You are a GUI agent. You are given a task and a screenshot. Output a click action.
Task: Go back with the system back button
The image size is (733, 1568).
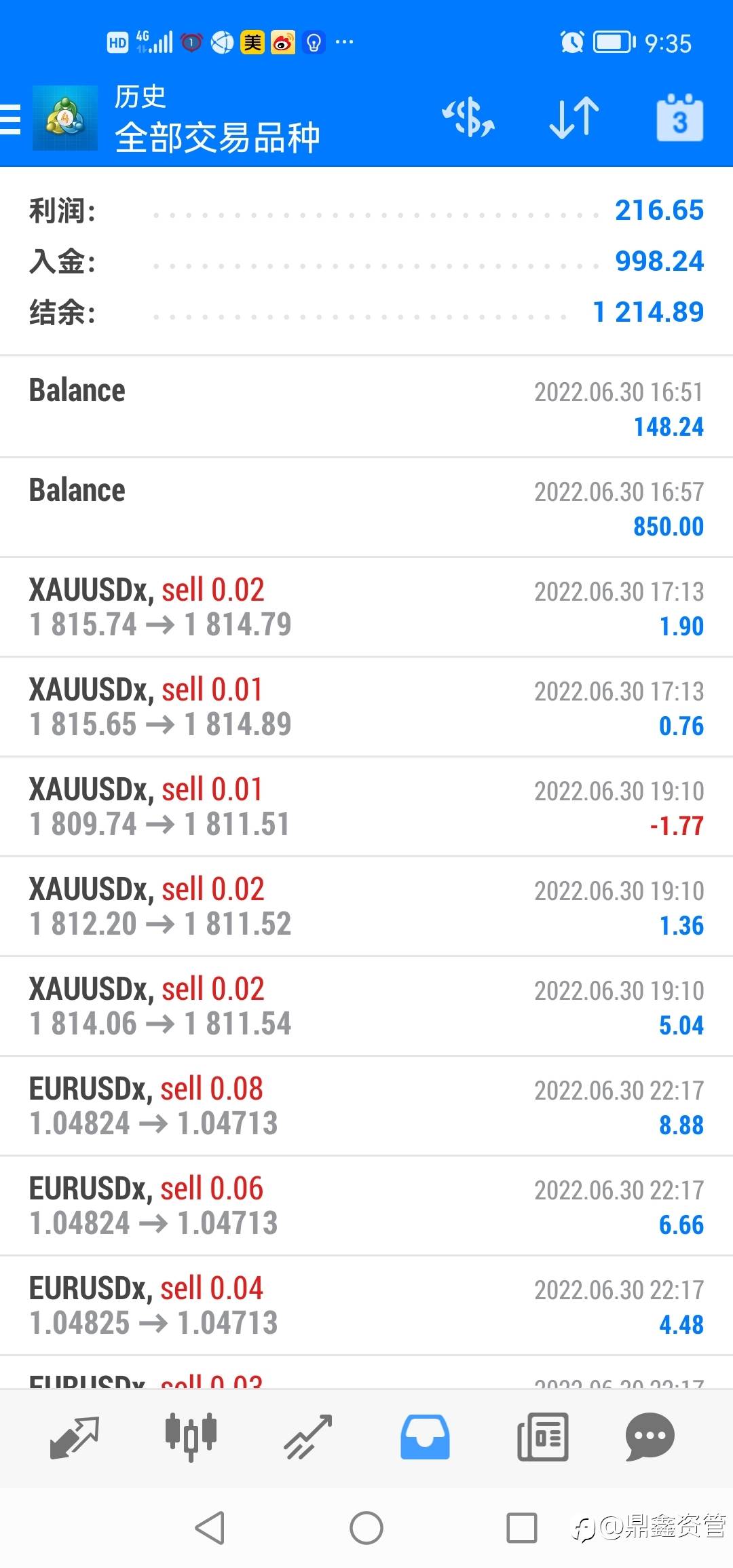pos(210,1528)
